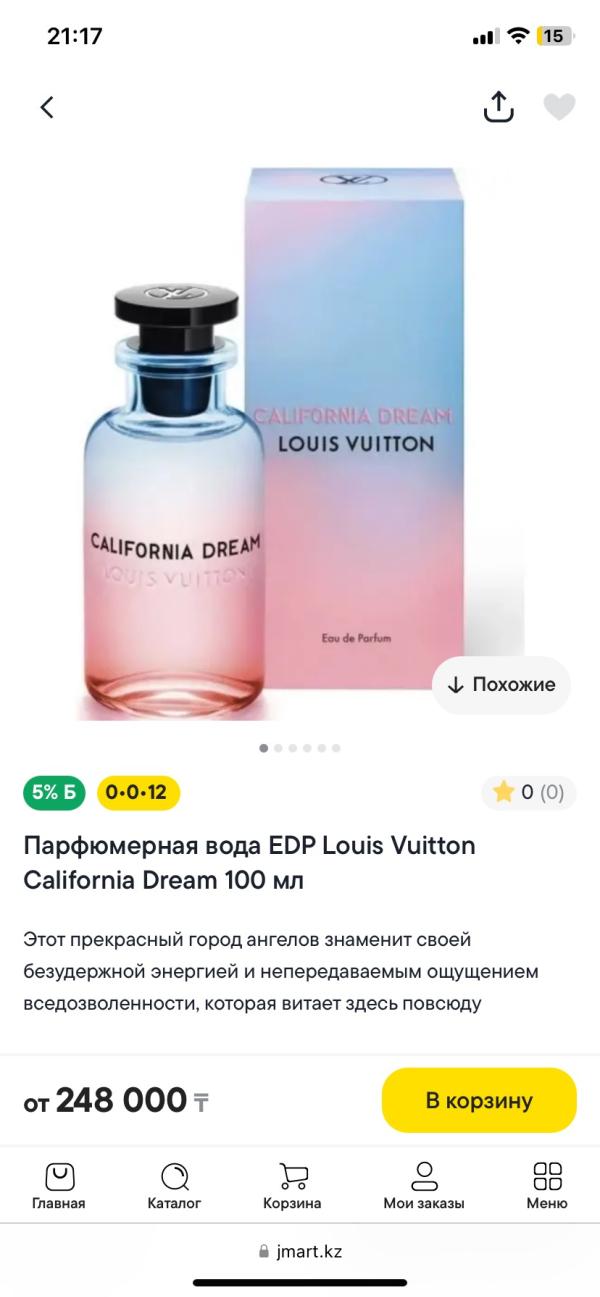Open the Корзина tab
This screenshot has height=1297, width=600.
(x=292, y=1186)
